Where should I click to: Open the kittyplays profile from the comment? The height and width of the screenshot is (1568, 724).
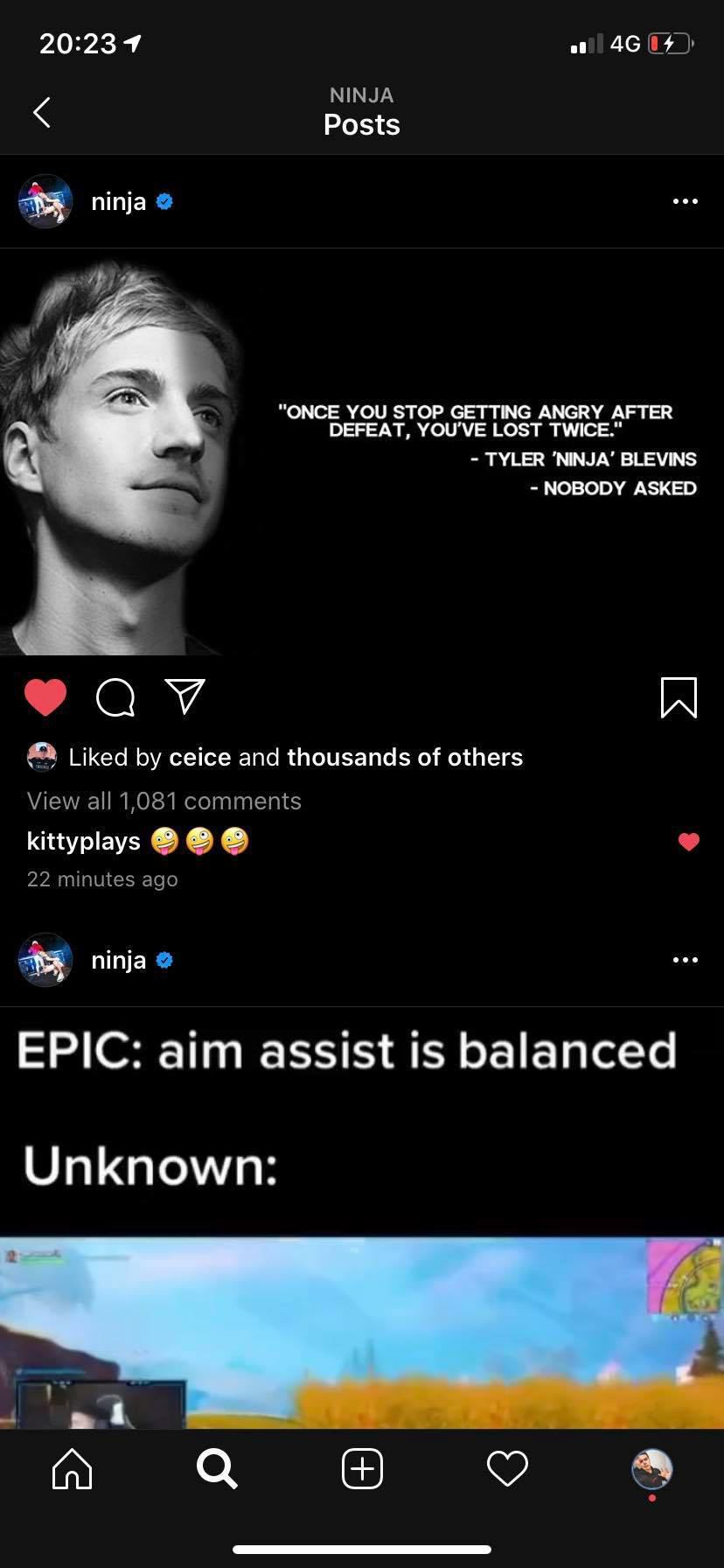click(x=84, y=841)
